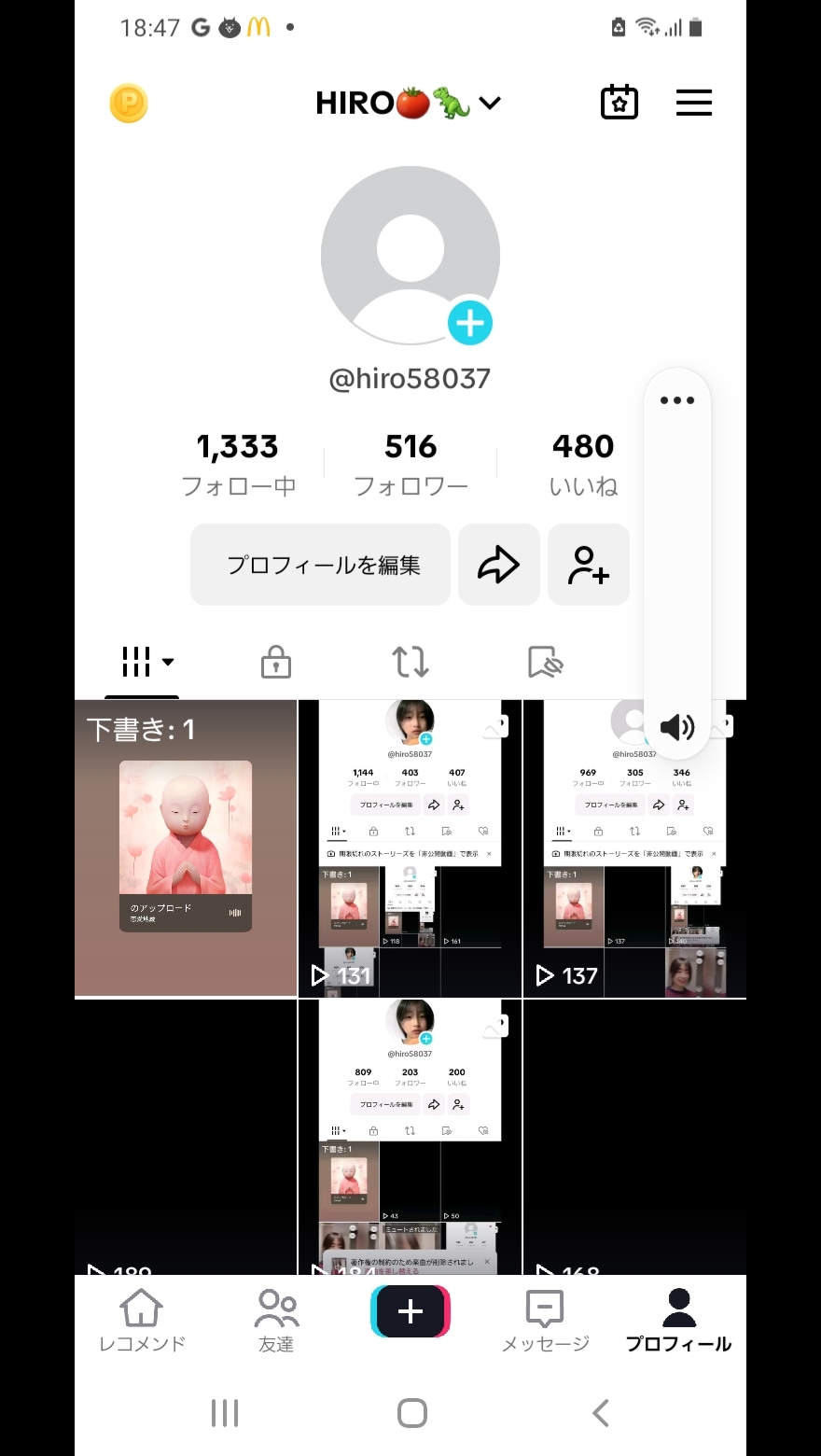Open the add friends icon
This screenshot has height=1456, width=821.
coord(589,565)
